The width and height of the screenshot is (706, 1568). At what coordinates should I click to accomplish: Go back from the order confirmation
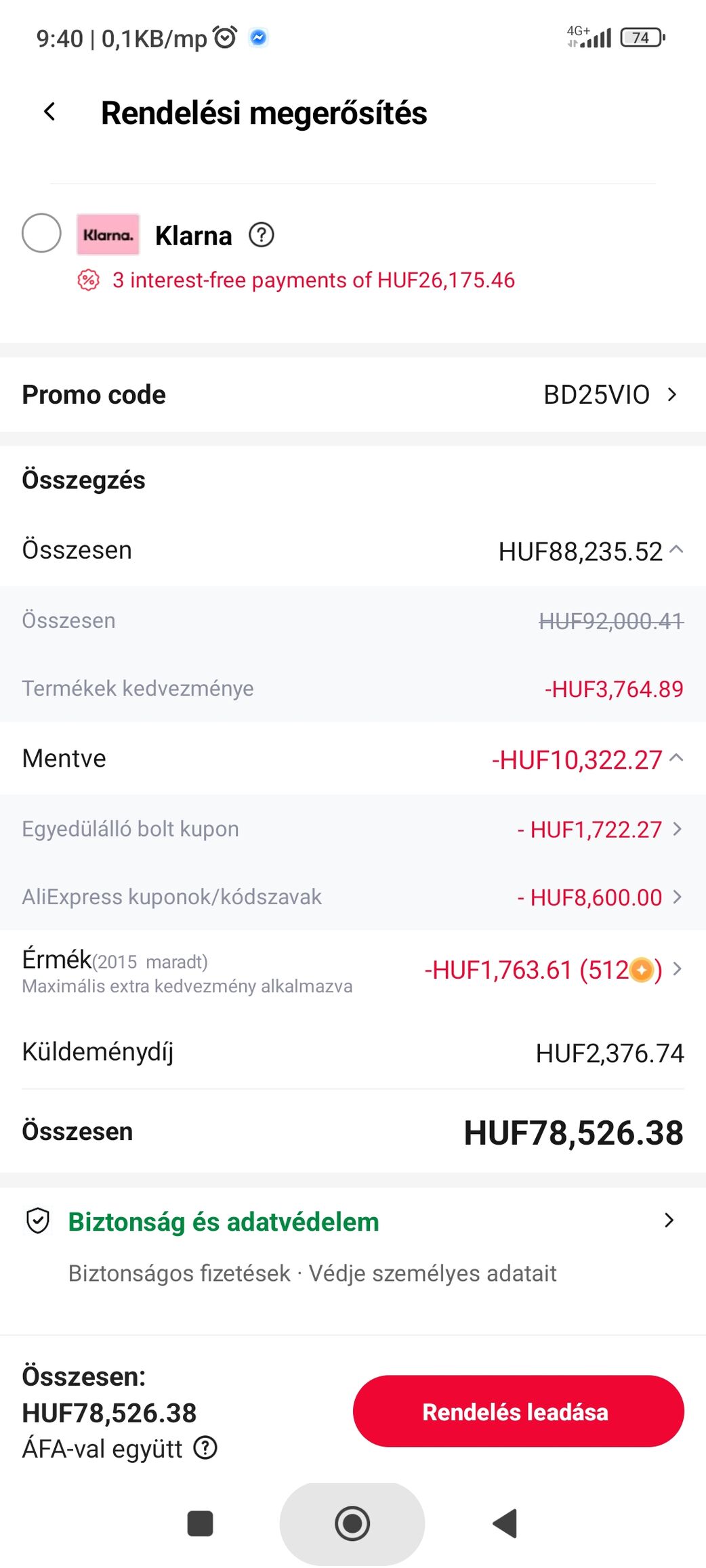coord(49,112)
